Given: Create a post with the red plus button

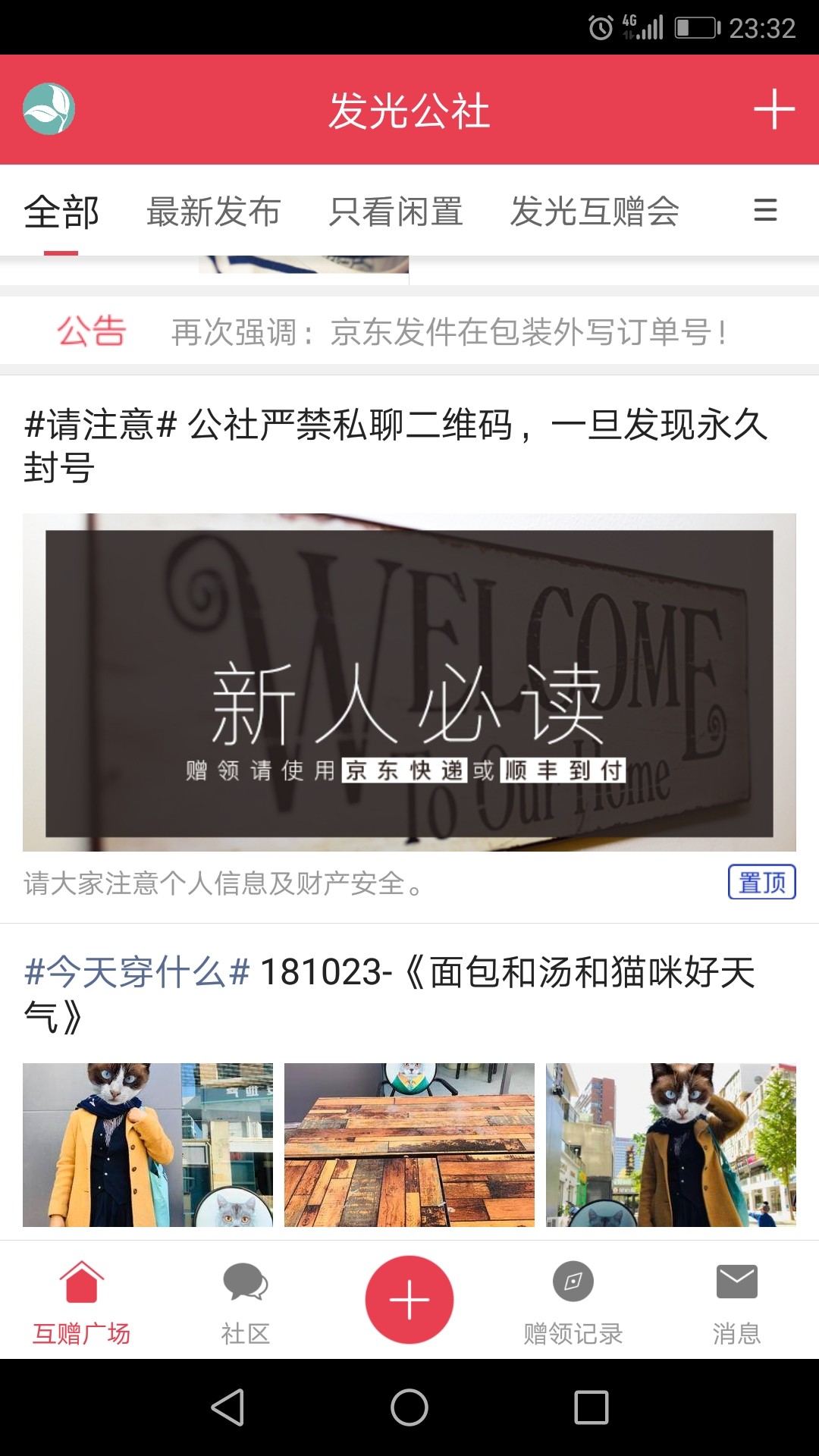Looking at the screenshot, I should (409, 1300).
